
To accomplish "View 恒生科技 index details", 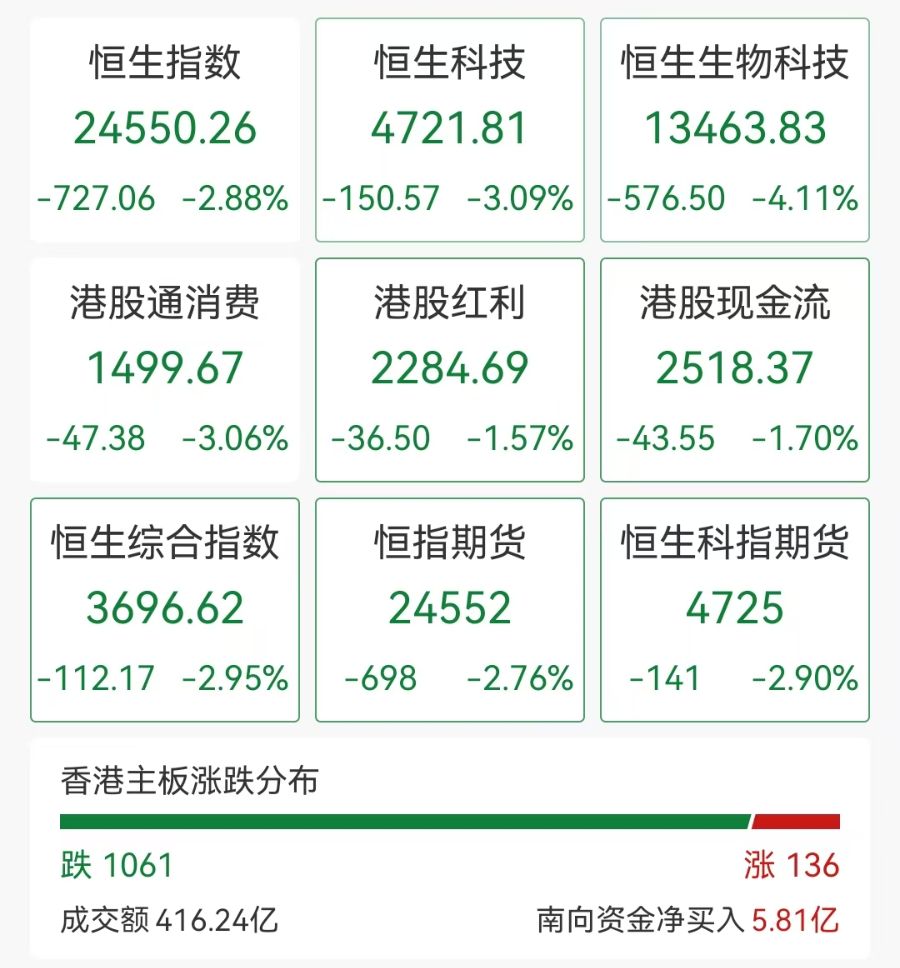I will click(450, 130).
